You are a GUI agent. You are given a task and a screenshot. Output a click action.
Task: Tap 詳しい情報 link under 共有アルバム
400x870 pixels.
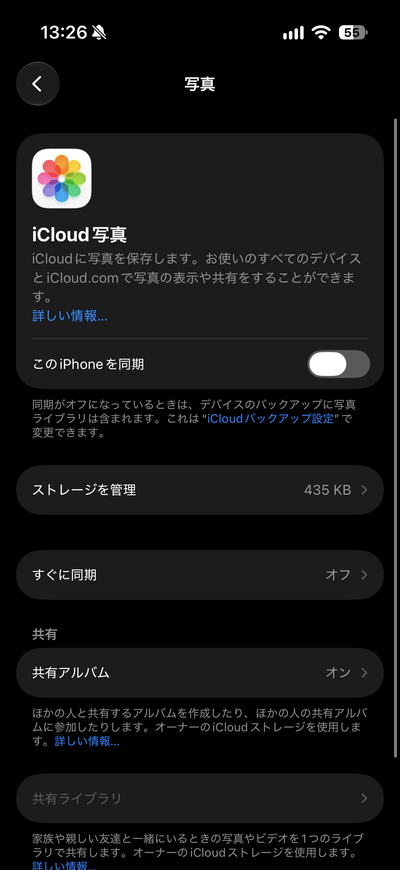[x=87, y=741]
